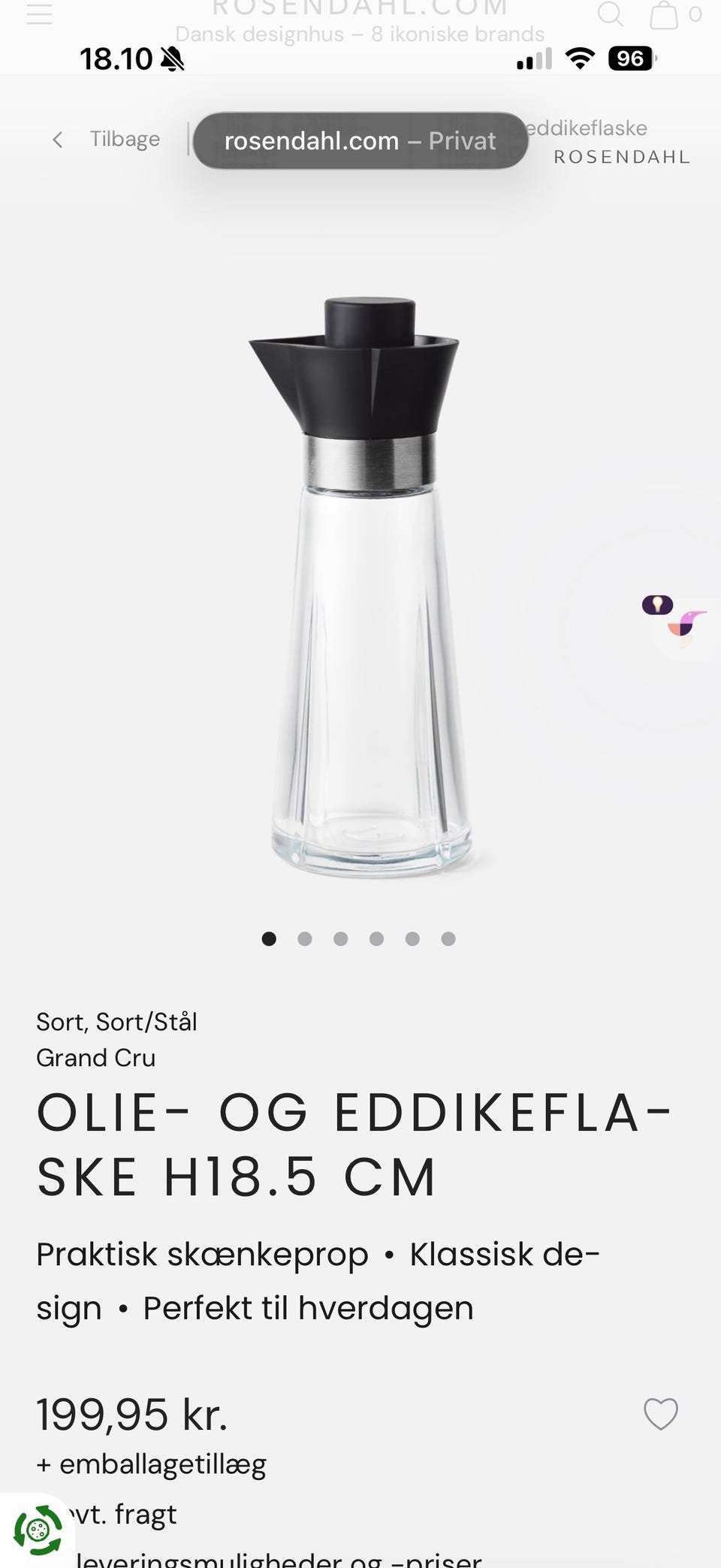Tap the rosendahl.com address bar
Viewport: 721px width, 1568px height.
coord(360,140)
